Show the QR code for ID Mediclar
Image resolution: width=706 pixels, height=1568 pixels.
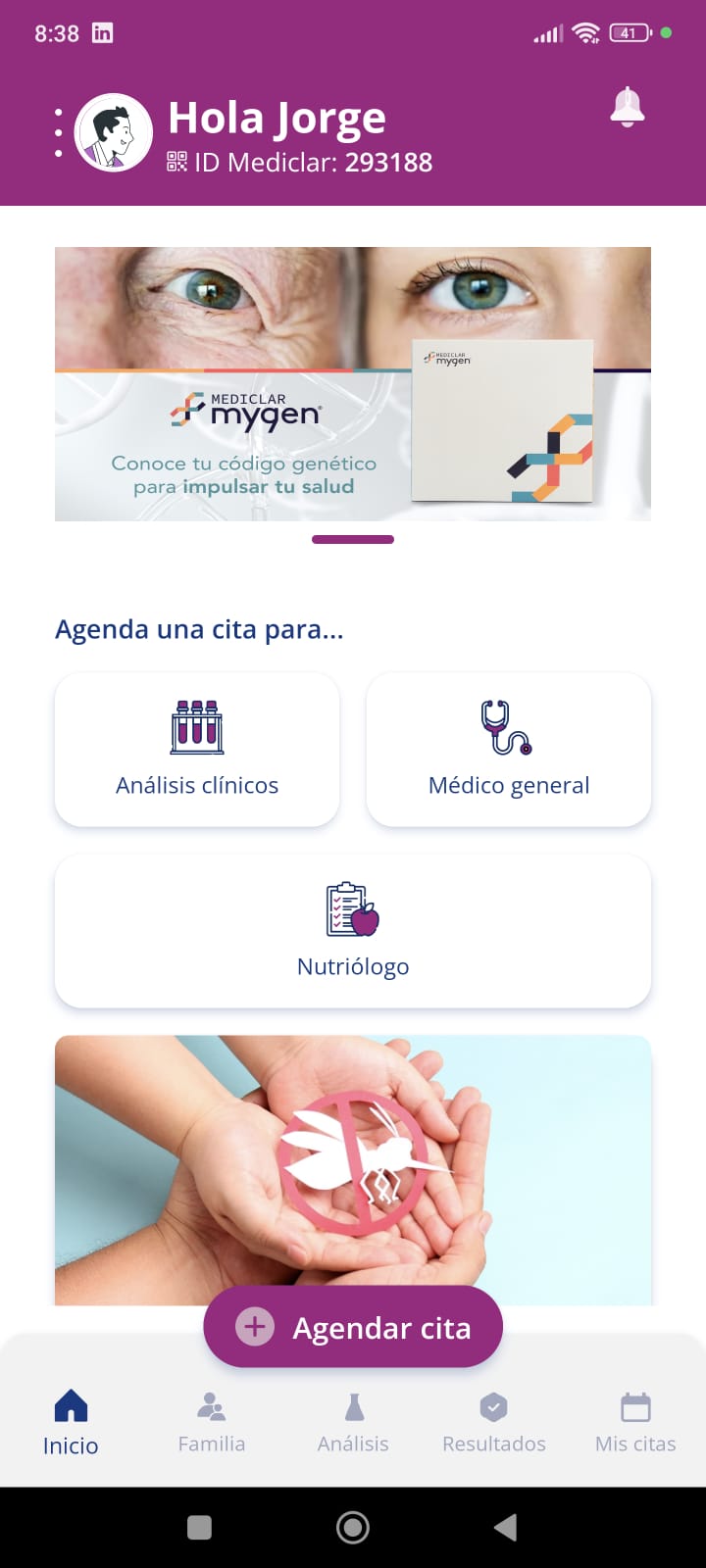(176, 162)
